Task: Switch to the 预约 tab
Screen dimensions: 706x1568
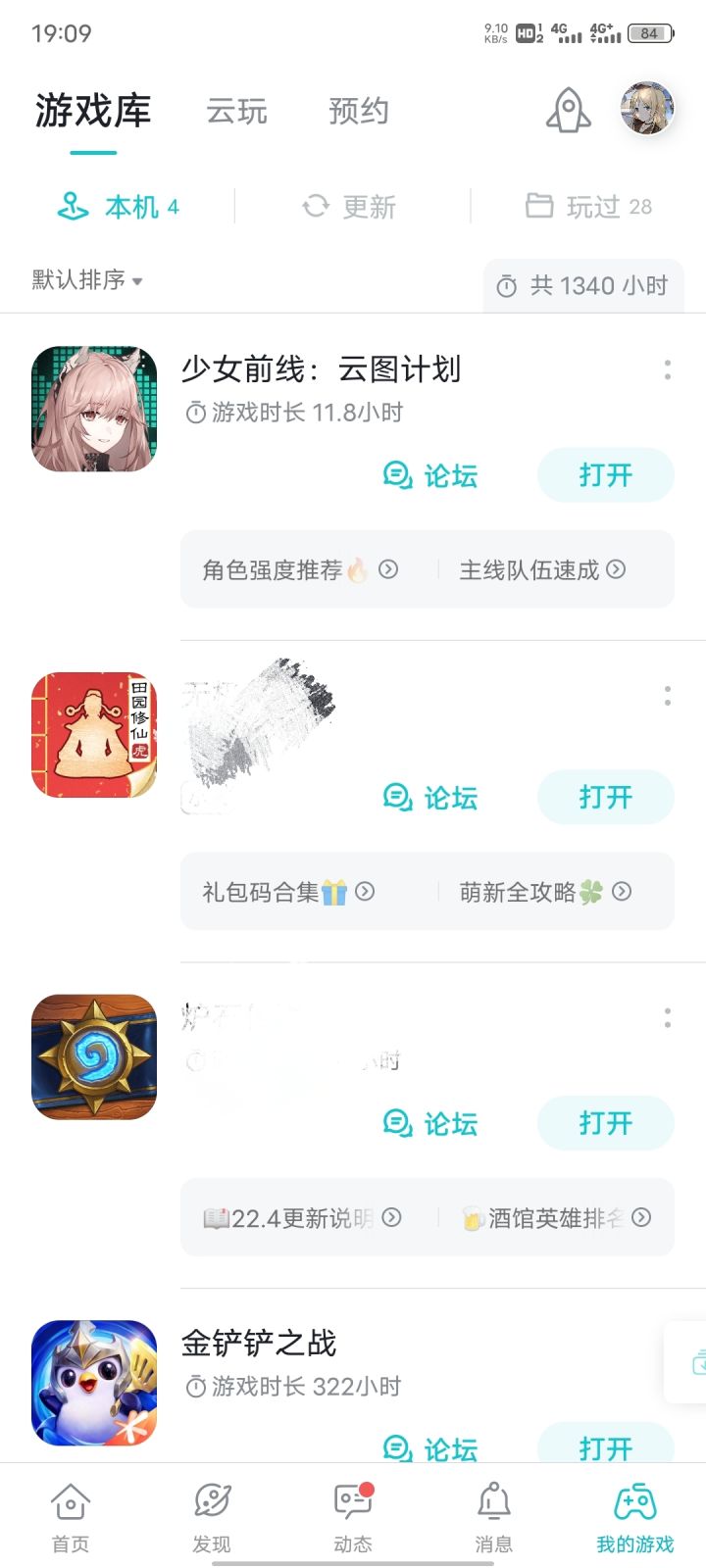Action: (x=359, y=112)
